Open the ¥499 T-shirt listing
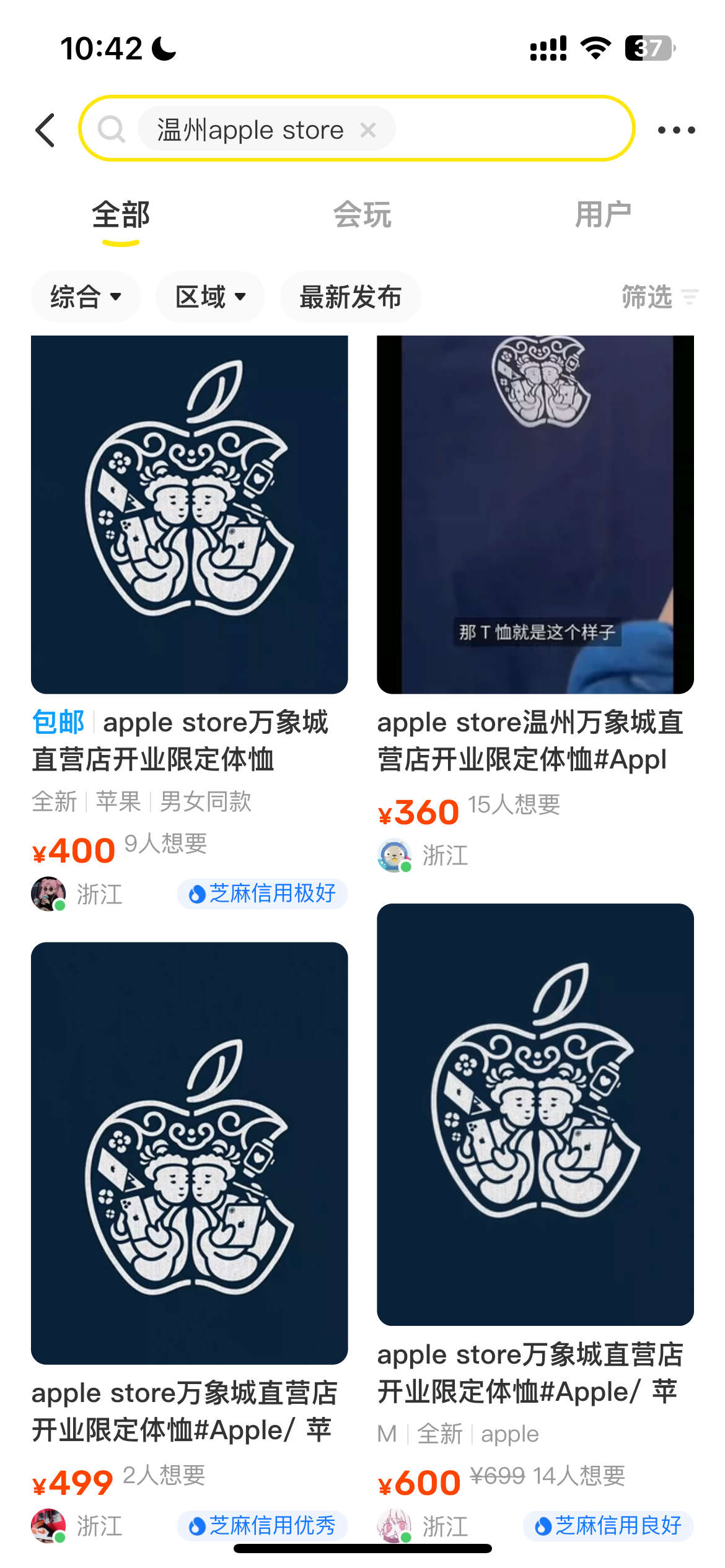Viewport: 725px width, 1568px height. coord(189,1152)
